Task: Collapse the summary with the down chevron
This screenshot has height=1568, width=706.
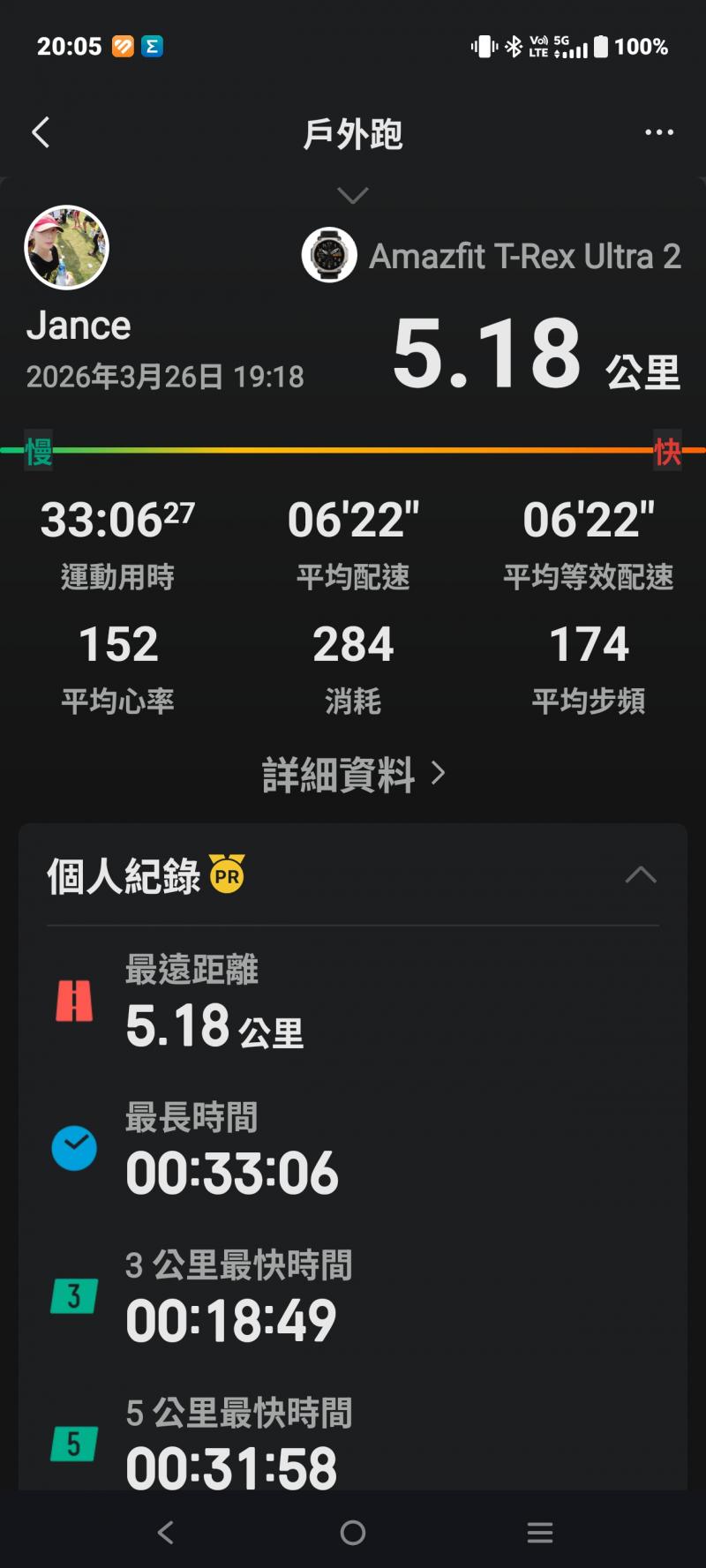Action: [352, 195]
